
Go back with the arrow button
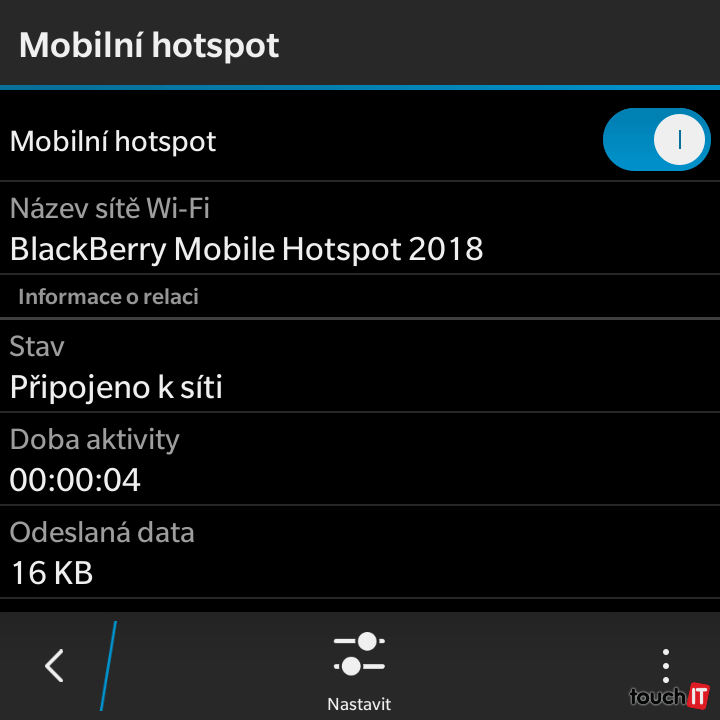pos(55,665)
